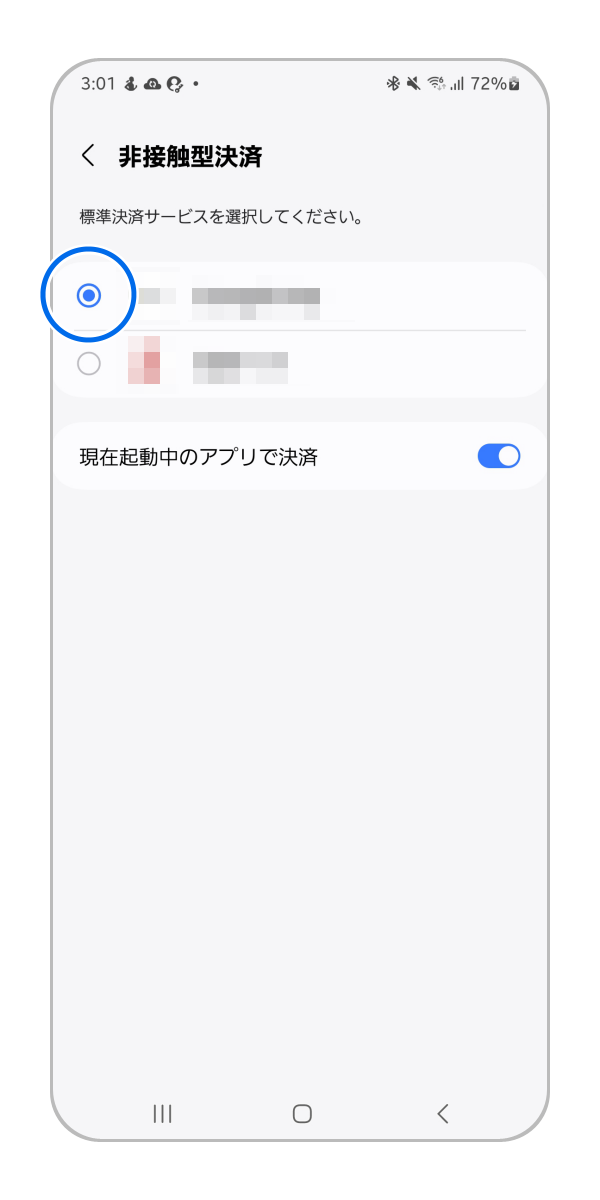600x1200 pixels.
Task: Select the first payment service radio button
Action: point(89,296)
